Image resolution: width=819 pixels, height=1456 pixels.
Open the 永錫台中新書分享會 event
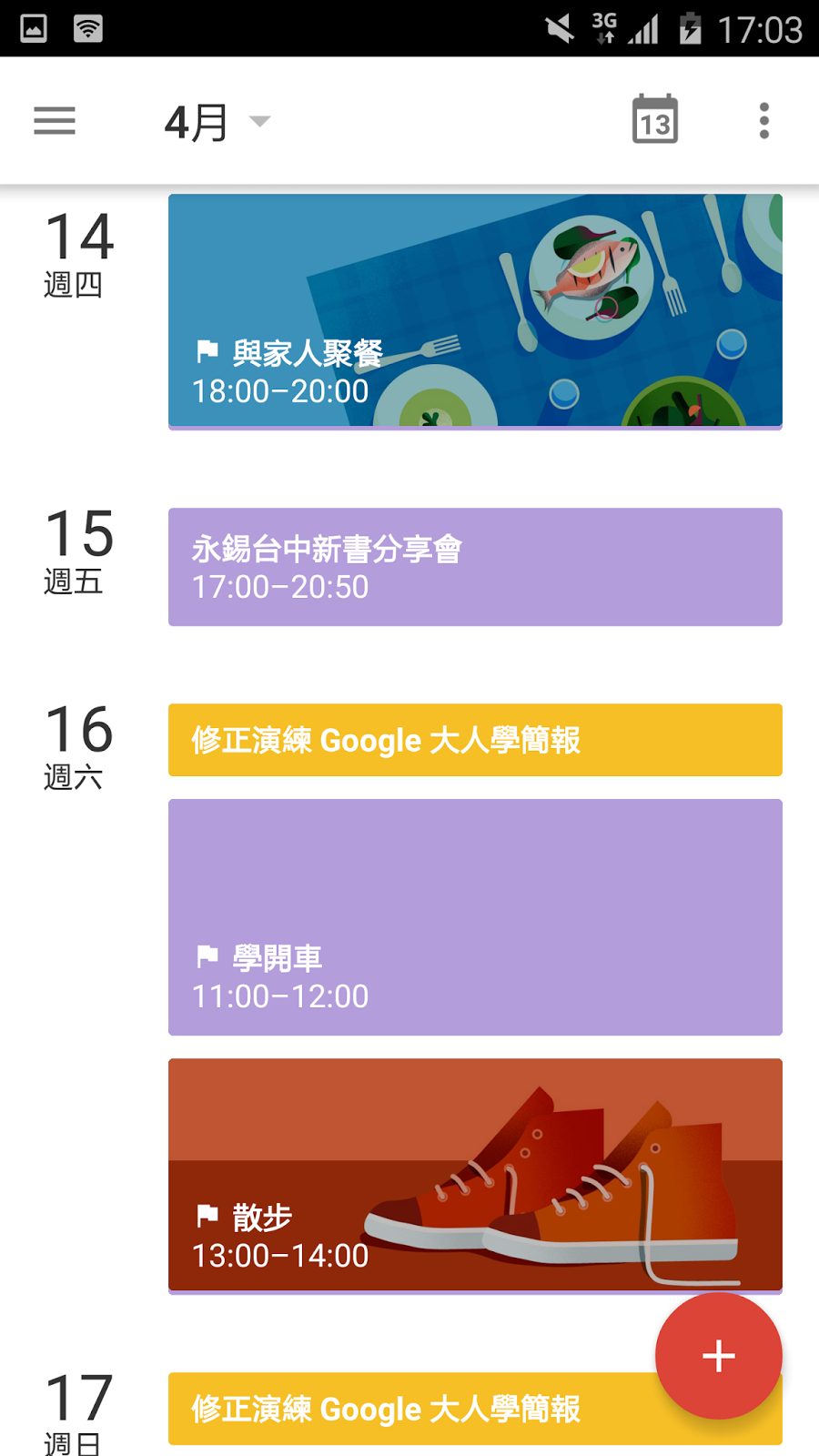point(475,567)
